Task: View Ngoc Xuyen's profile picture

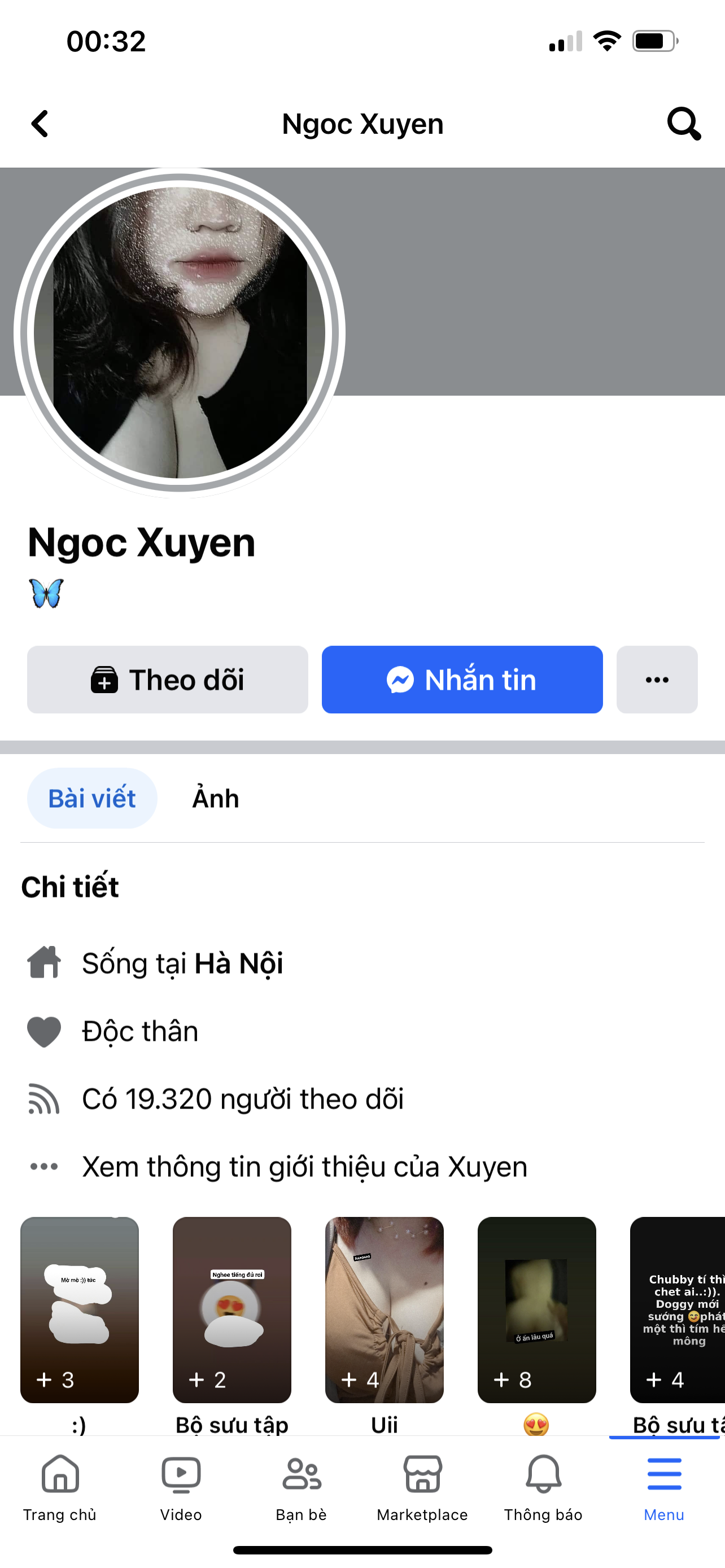Action: [x=180, y=332]
